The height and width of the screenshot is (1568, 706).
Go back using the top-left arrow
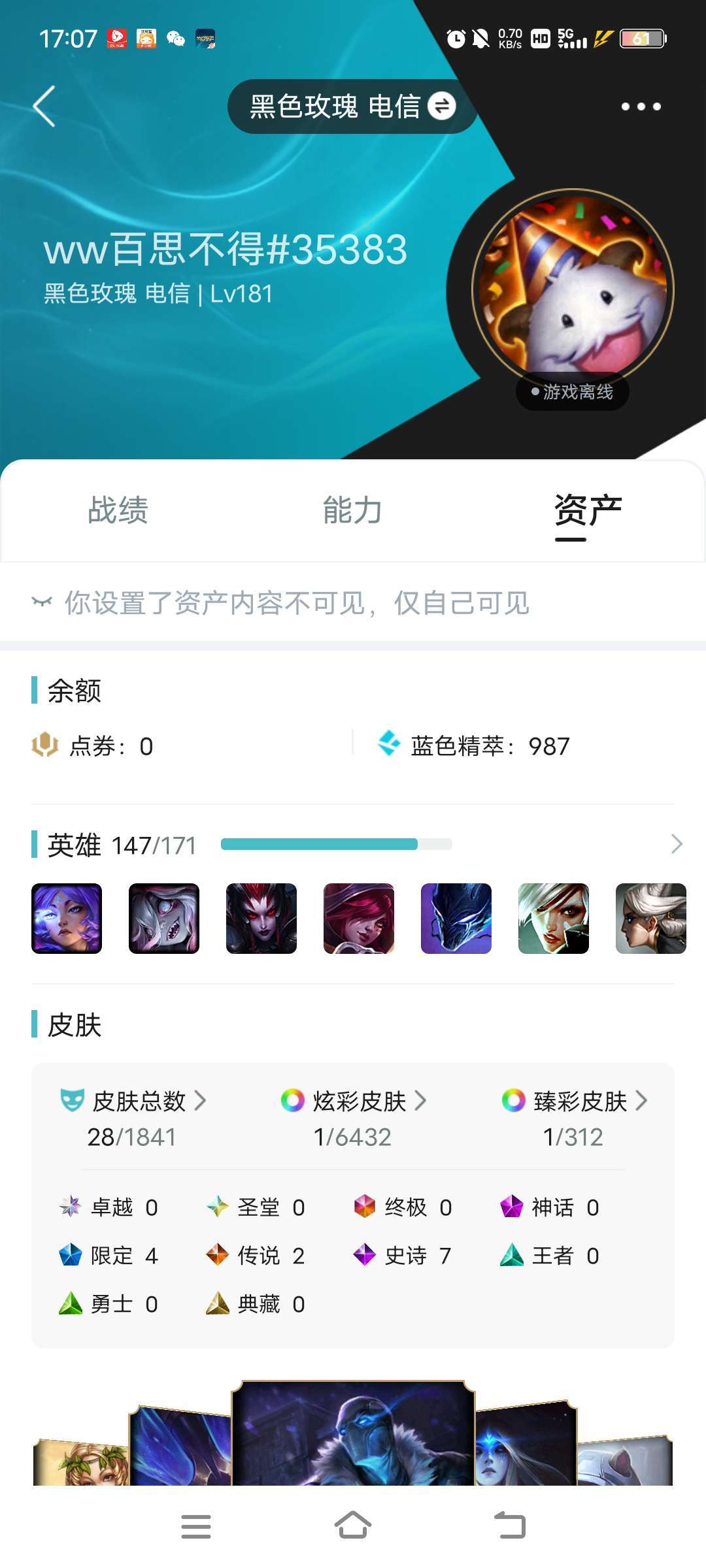coord(44,106)
